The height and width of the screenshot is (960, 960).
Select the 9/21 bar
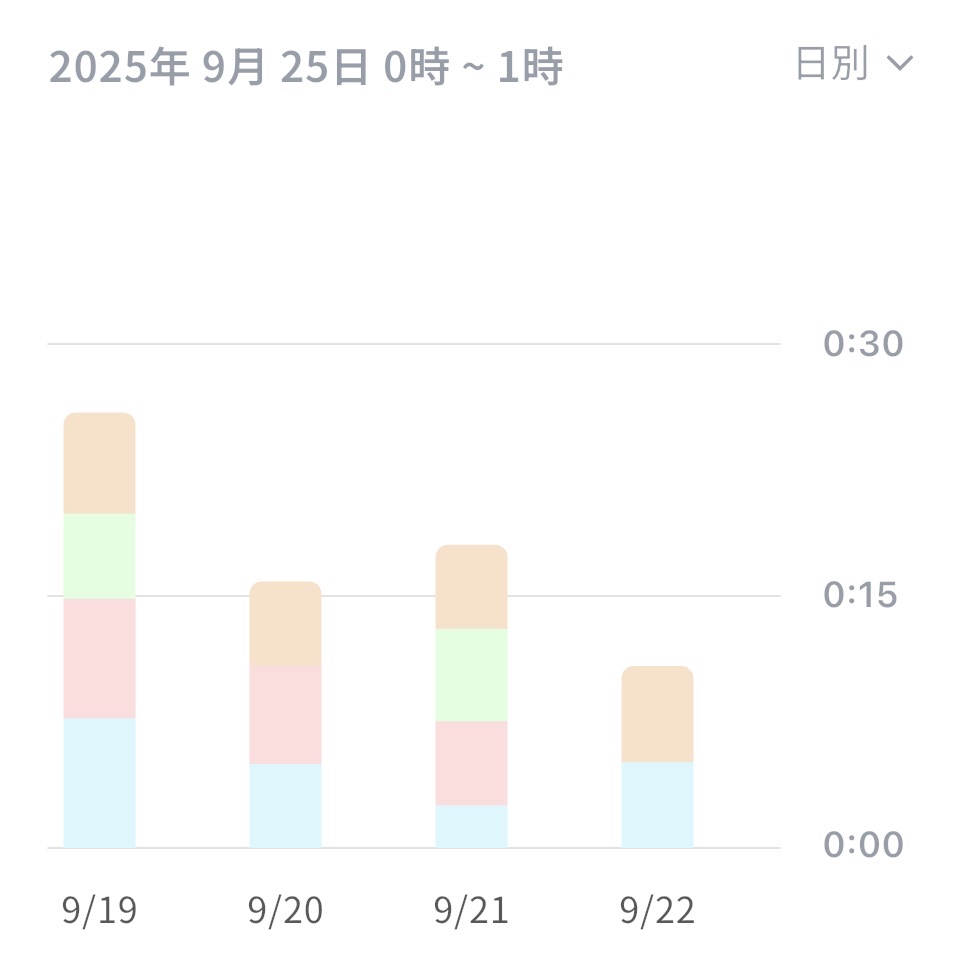pyautogui.click(x=471, y=697)
